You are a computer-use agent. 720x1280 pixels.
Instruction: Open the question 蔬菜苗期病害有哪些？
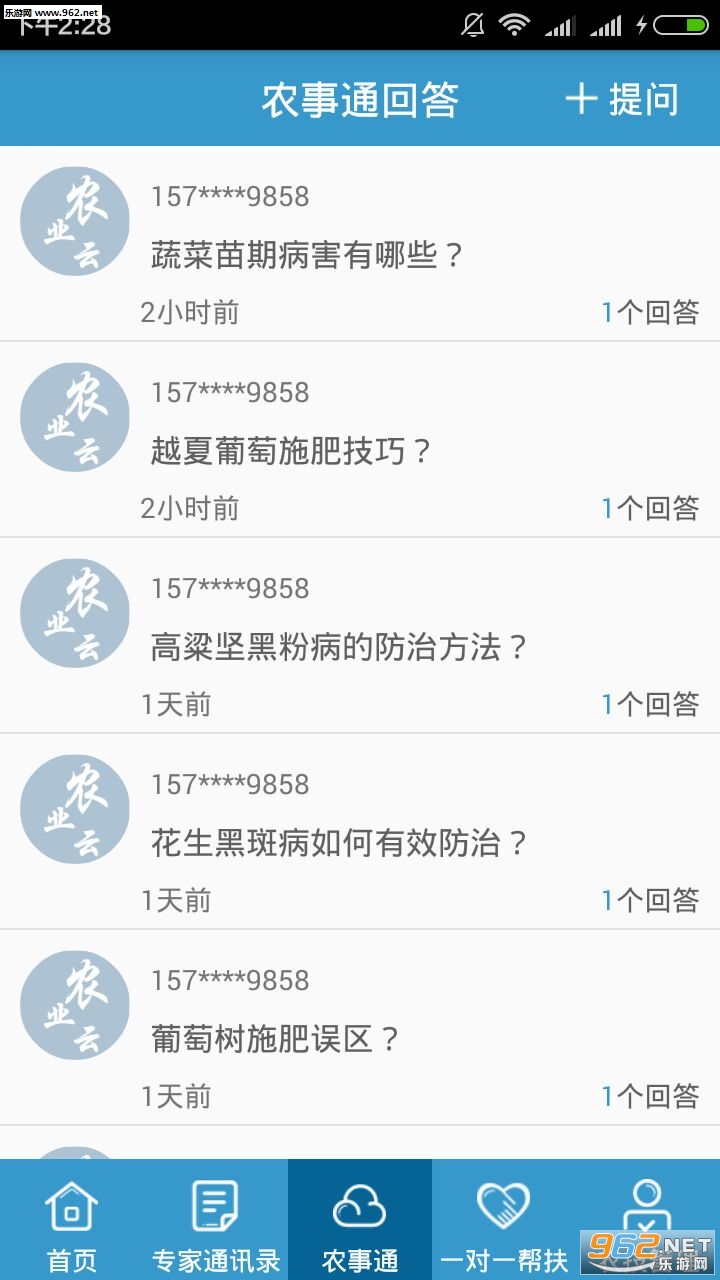[x=360, y=244]
